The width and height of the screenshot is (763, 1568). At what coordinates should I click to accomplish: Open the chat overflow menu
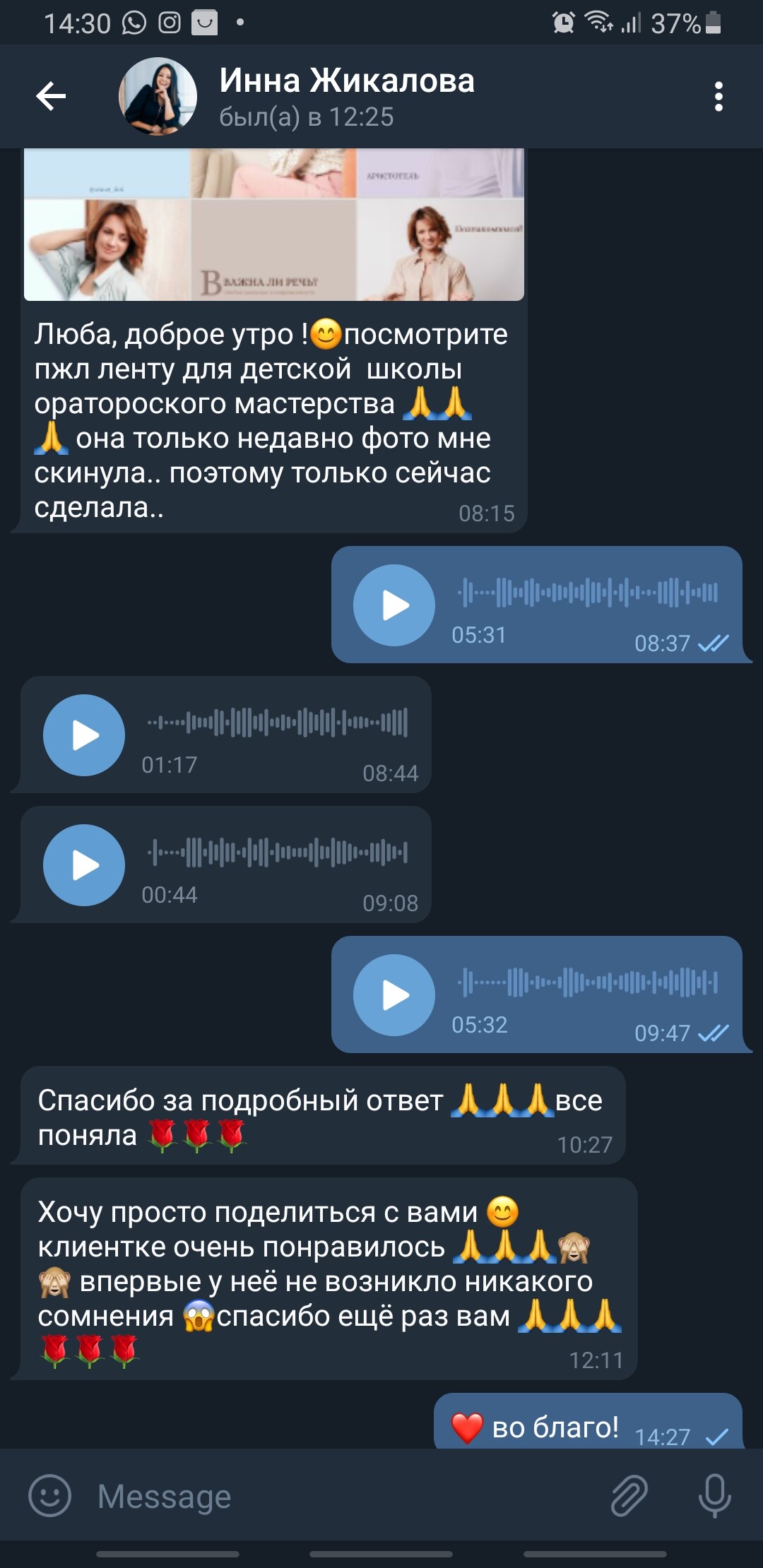(x=718, y=96)
